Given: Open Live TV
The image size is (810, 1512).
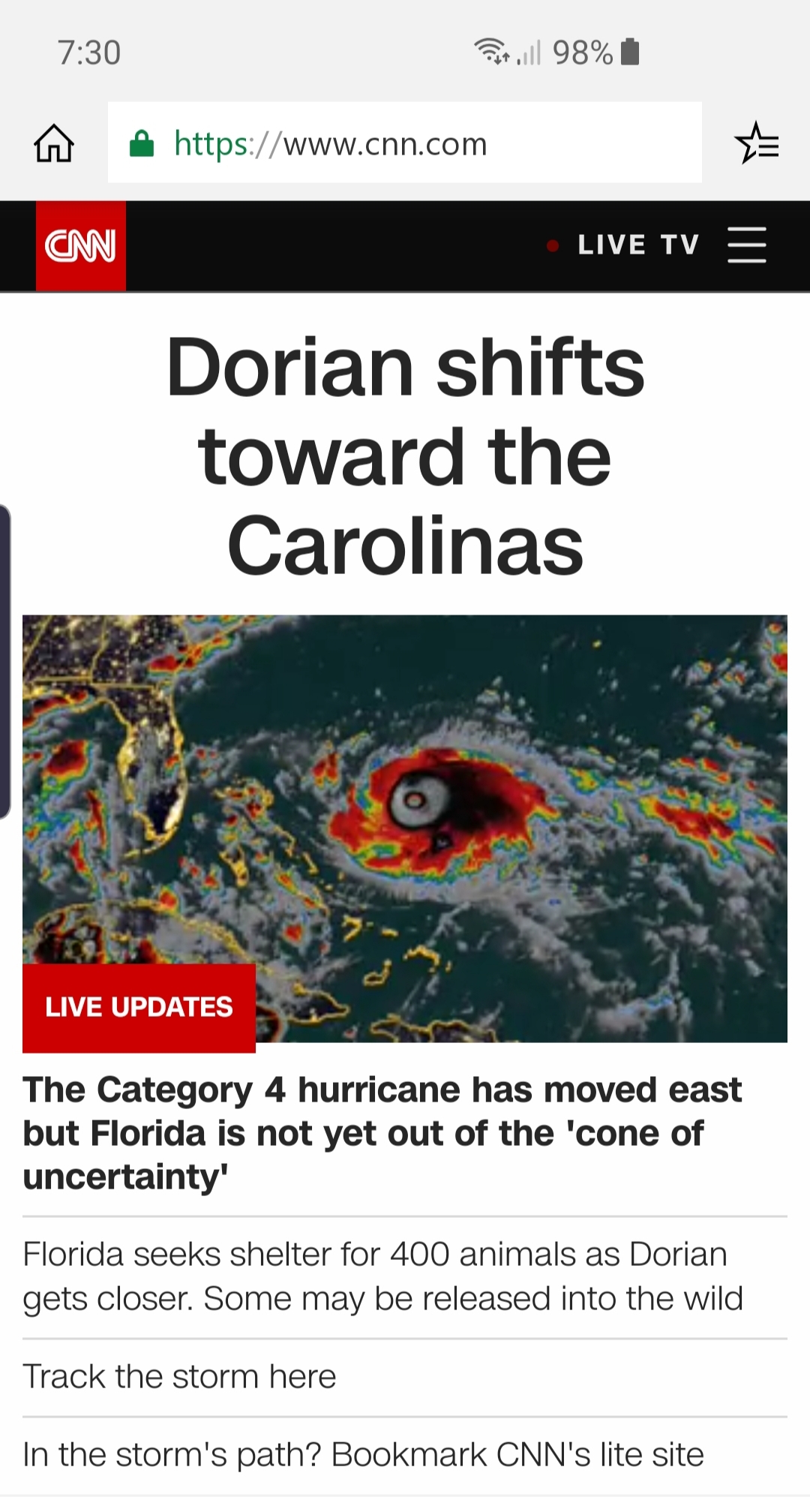Looking at the screenshot, I should point(624,245).
